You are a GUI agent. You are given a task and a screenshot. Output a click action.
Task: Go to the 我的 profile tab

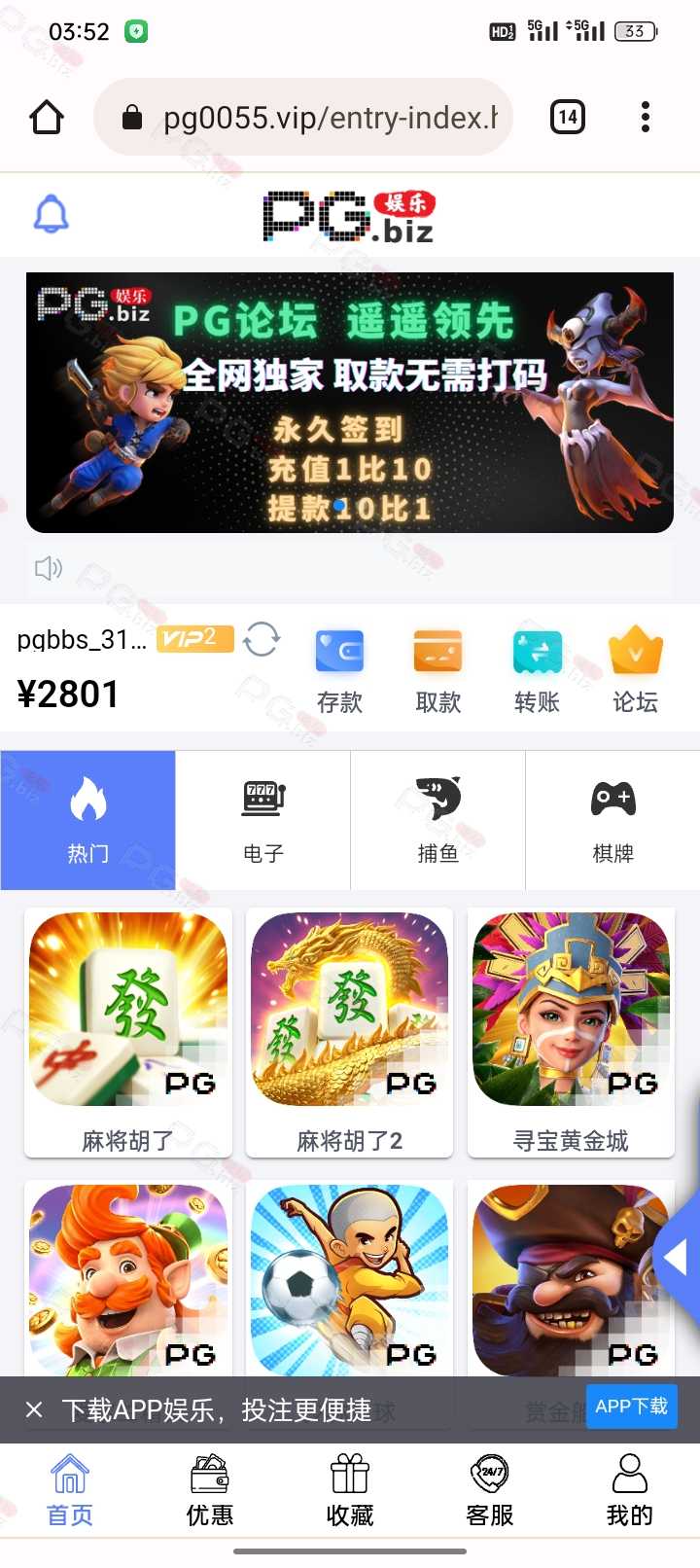[x=630, y=1490]
